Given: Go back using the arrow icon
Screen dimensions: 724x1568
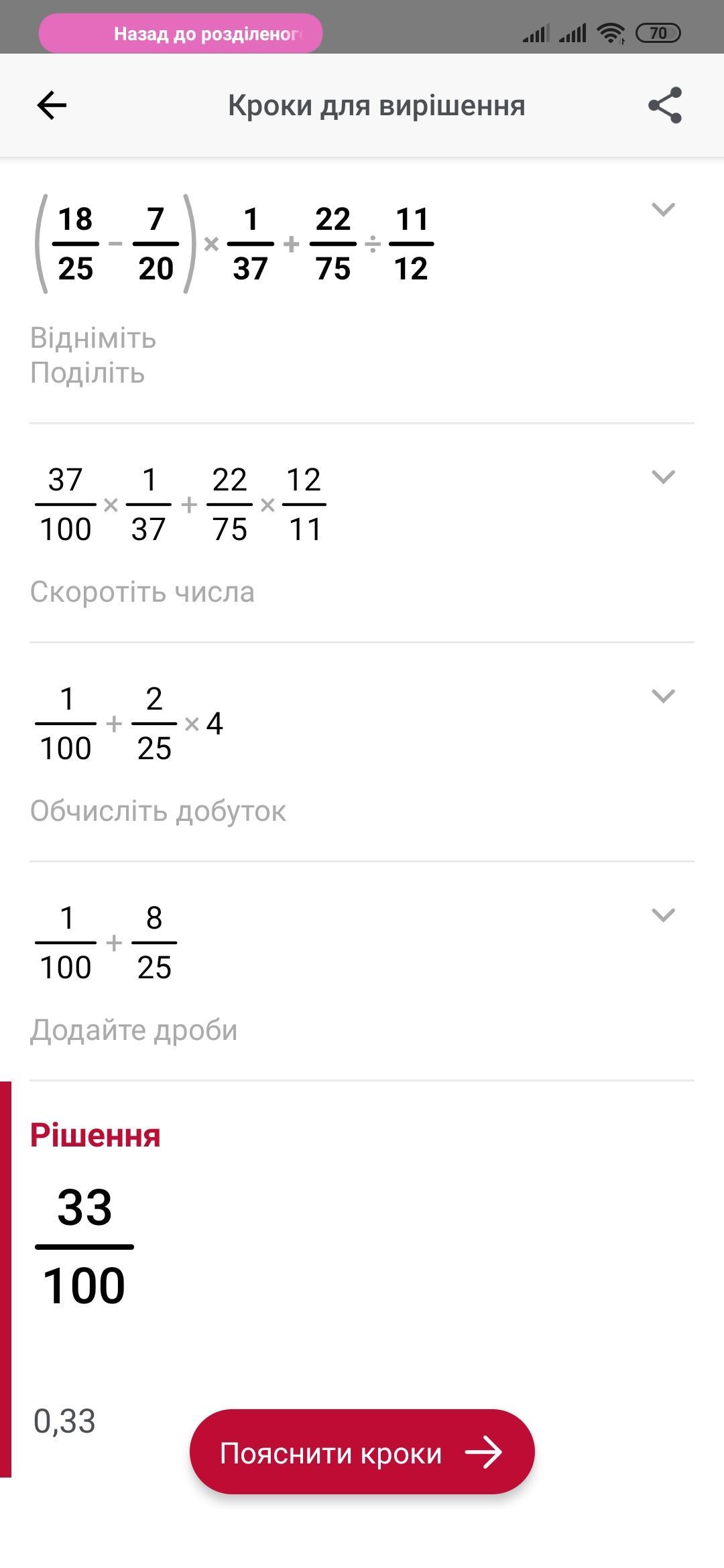Looking at the screenshot, I should tap(52, 105).
